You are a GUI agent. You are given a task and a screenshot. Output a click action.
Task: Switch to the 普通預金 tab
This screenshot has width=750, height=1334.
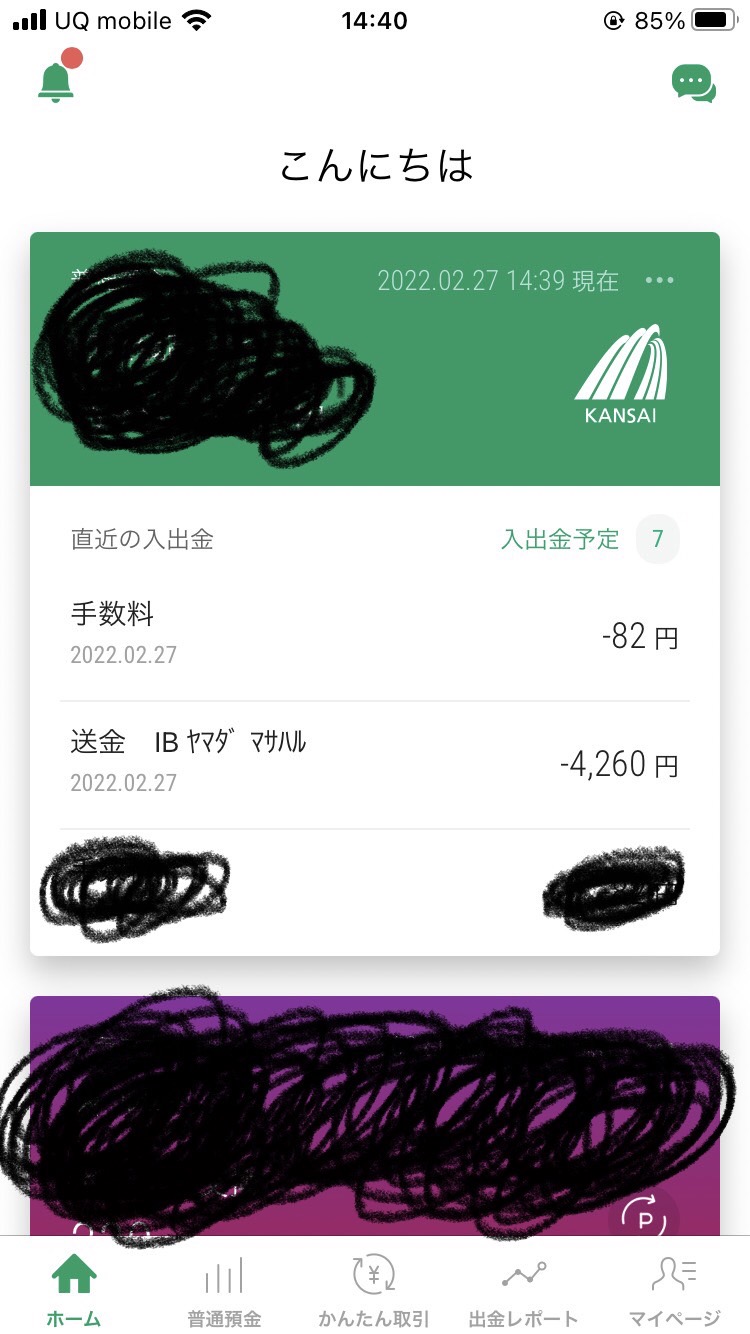point(224,1291)
